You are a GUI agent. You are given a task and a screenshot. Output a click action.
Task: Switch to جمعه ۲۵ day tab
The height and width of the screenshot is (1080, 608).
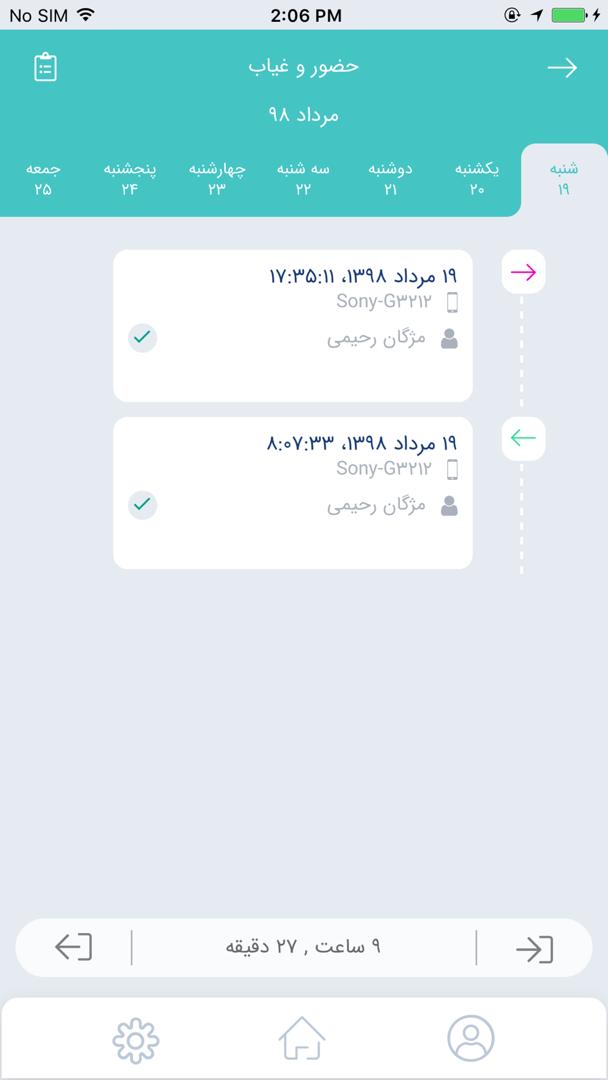pyautogui.click(x=43, y=178)
